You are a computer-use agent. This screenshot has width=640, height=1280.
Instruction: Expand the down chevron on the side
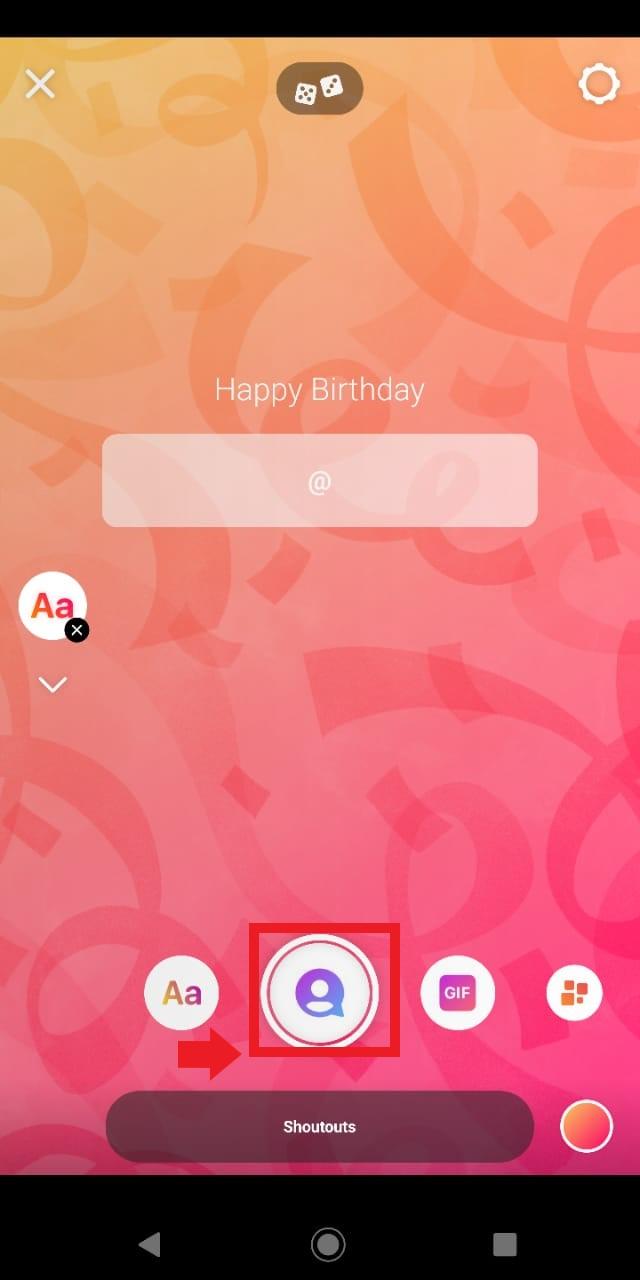52,684
